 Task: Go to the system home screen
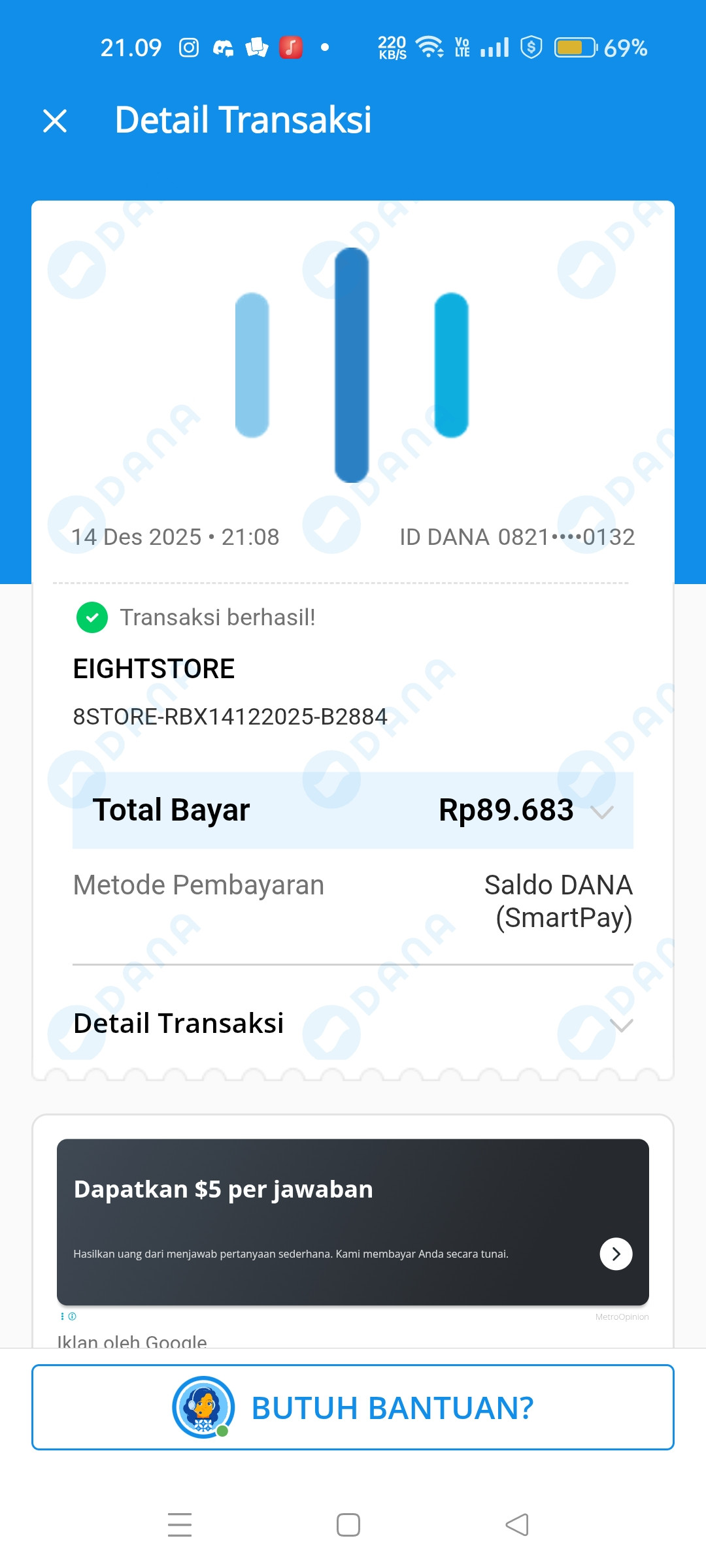click(x=348, y=1525)
